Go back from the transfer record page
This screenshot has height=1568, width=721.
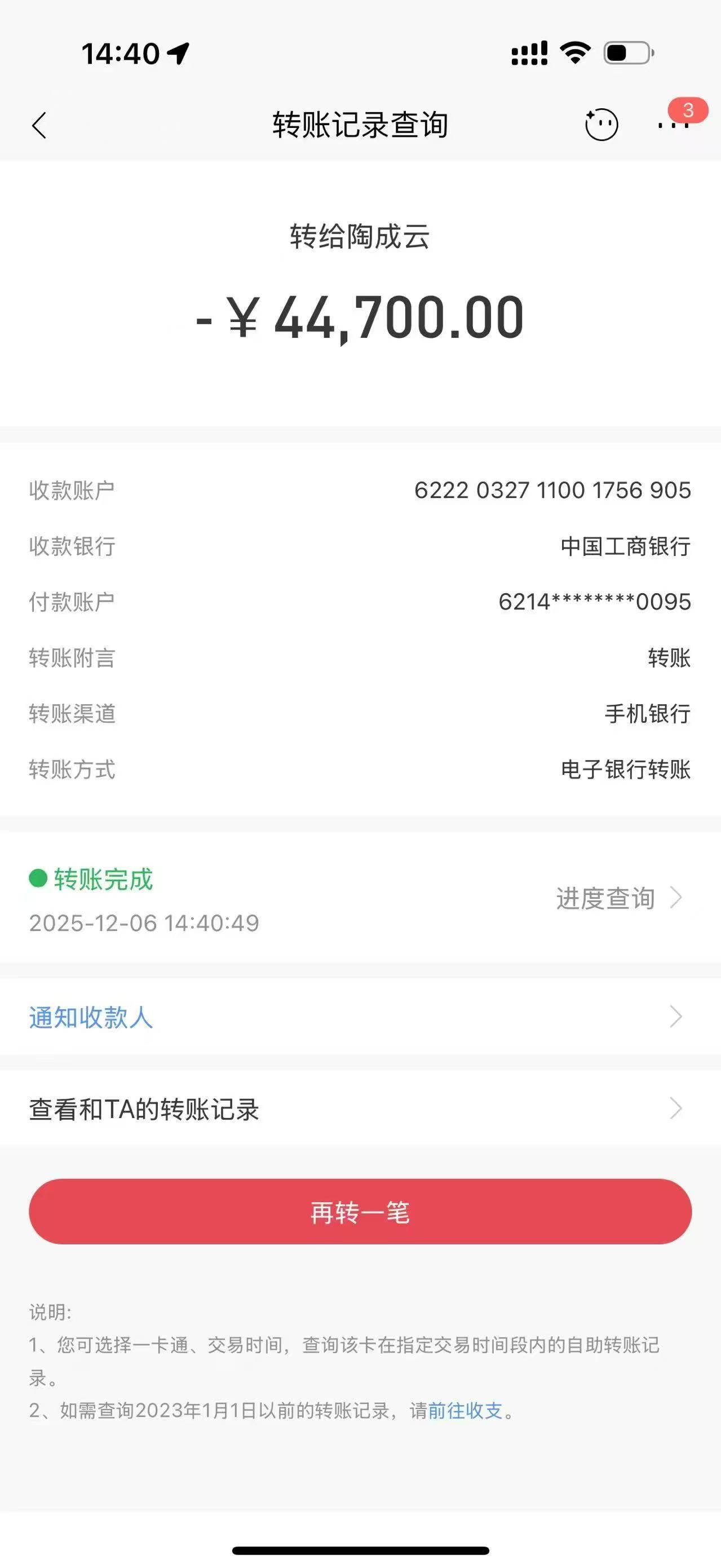click(x=39, y=126)
